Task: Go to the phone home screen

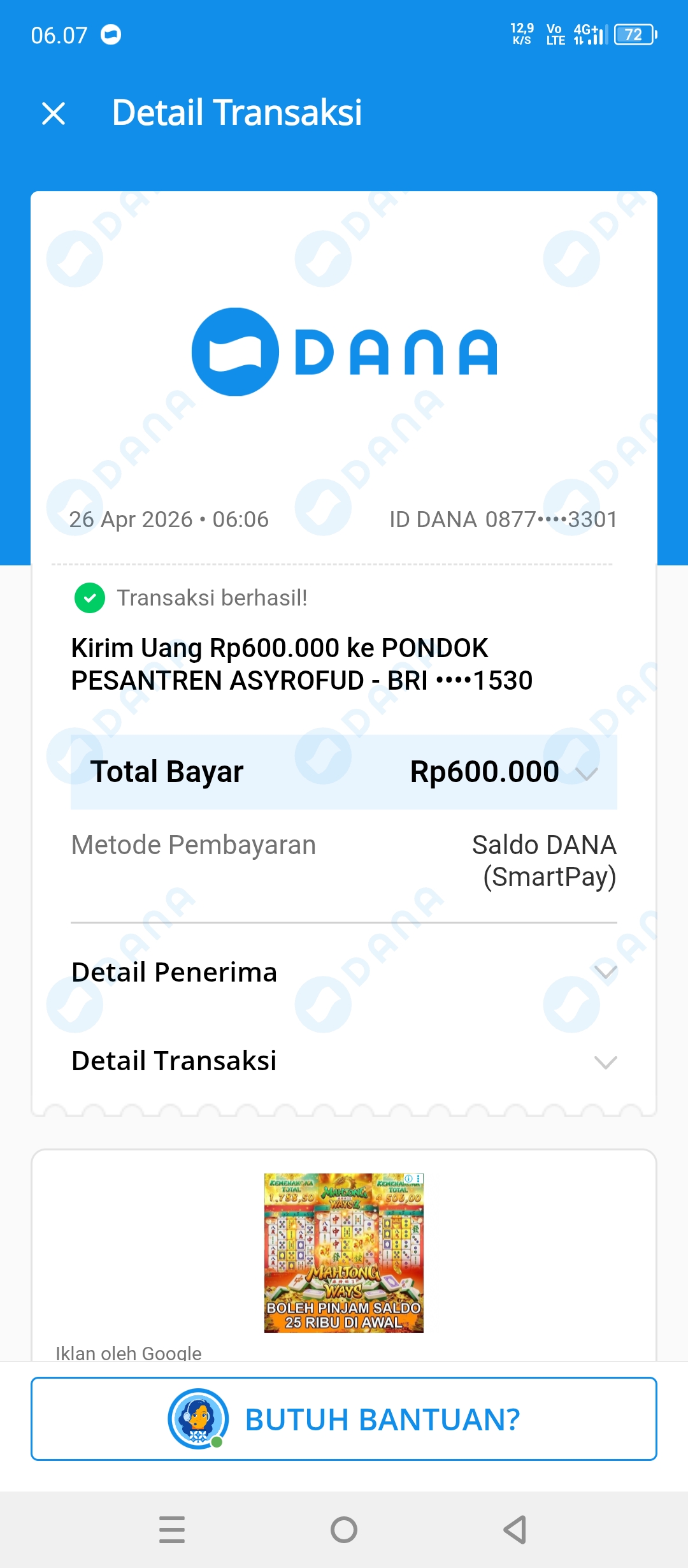Action: 344,1529
